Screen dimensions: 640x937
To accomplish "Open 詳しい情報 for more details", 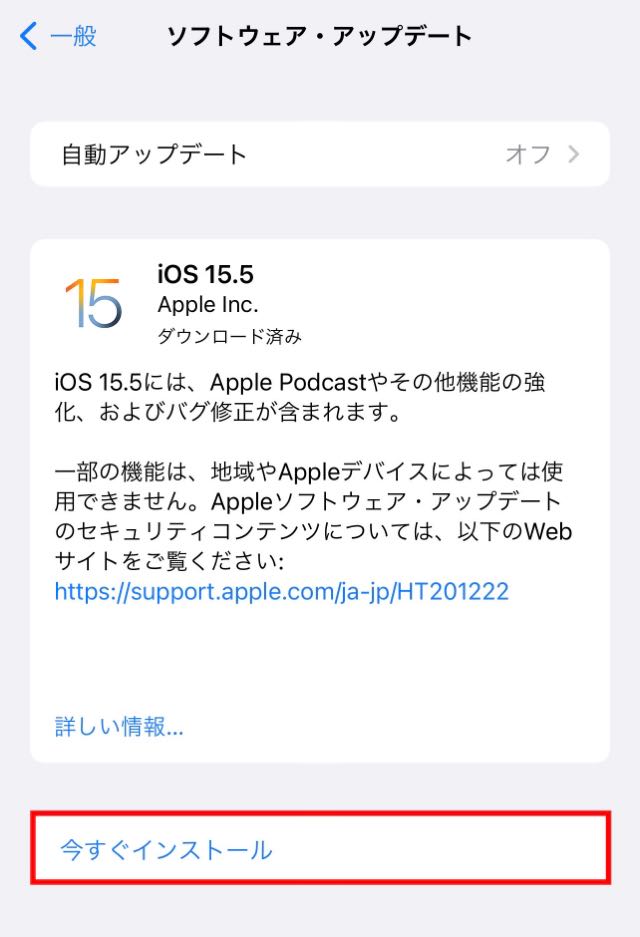I will 118,726.
